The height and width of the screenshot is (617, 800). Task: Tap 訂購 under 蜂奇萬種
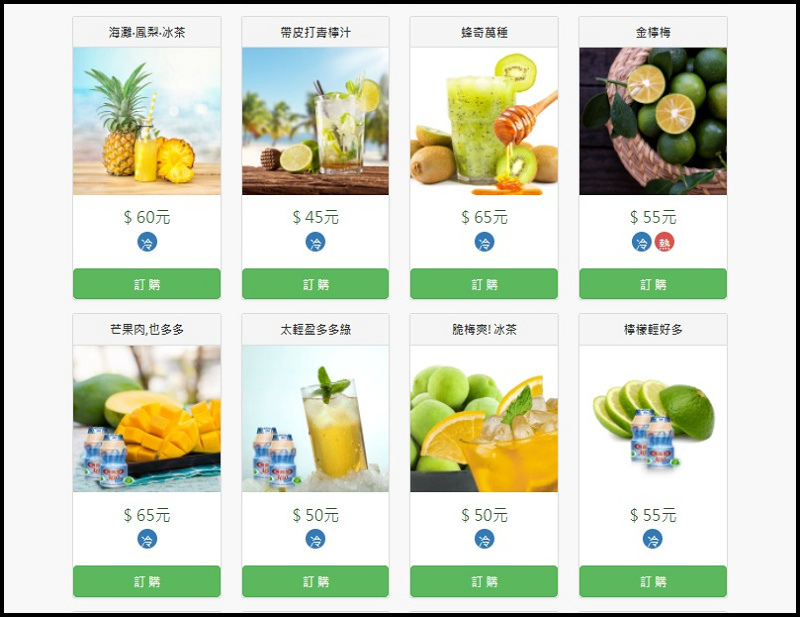click(484, 284)
